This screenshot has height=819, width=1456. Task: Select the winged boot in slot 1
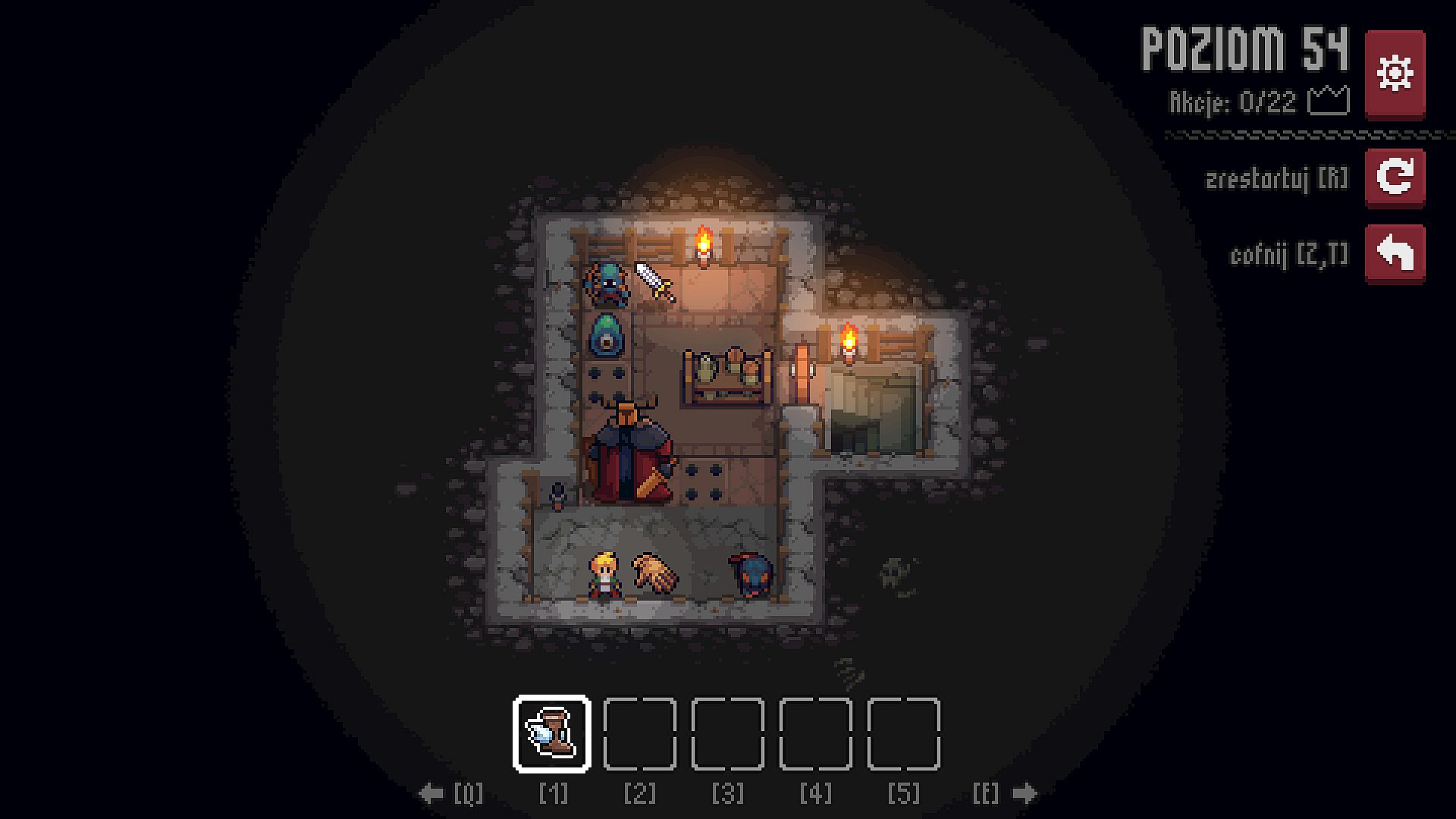click(x=552, y=733)
